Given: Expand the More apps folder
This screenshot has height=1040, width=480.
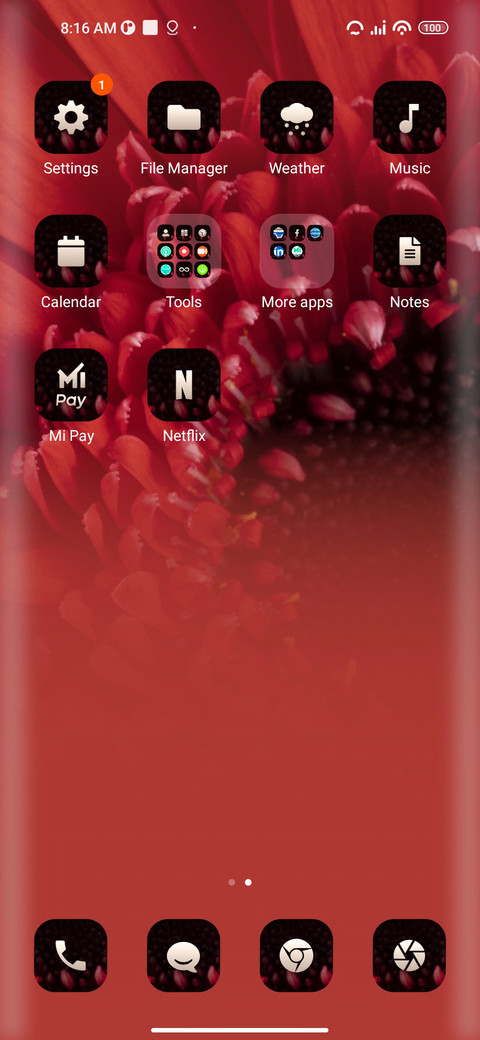Looking at the screenshot, I should [x=297, y=251].
